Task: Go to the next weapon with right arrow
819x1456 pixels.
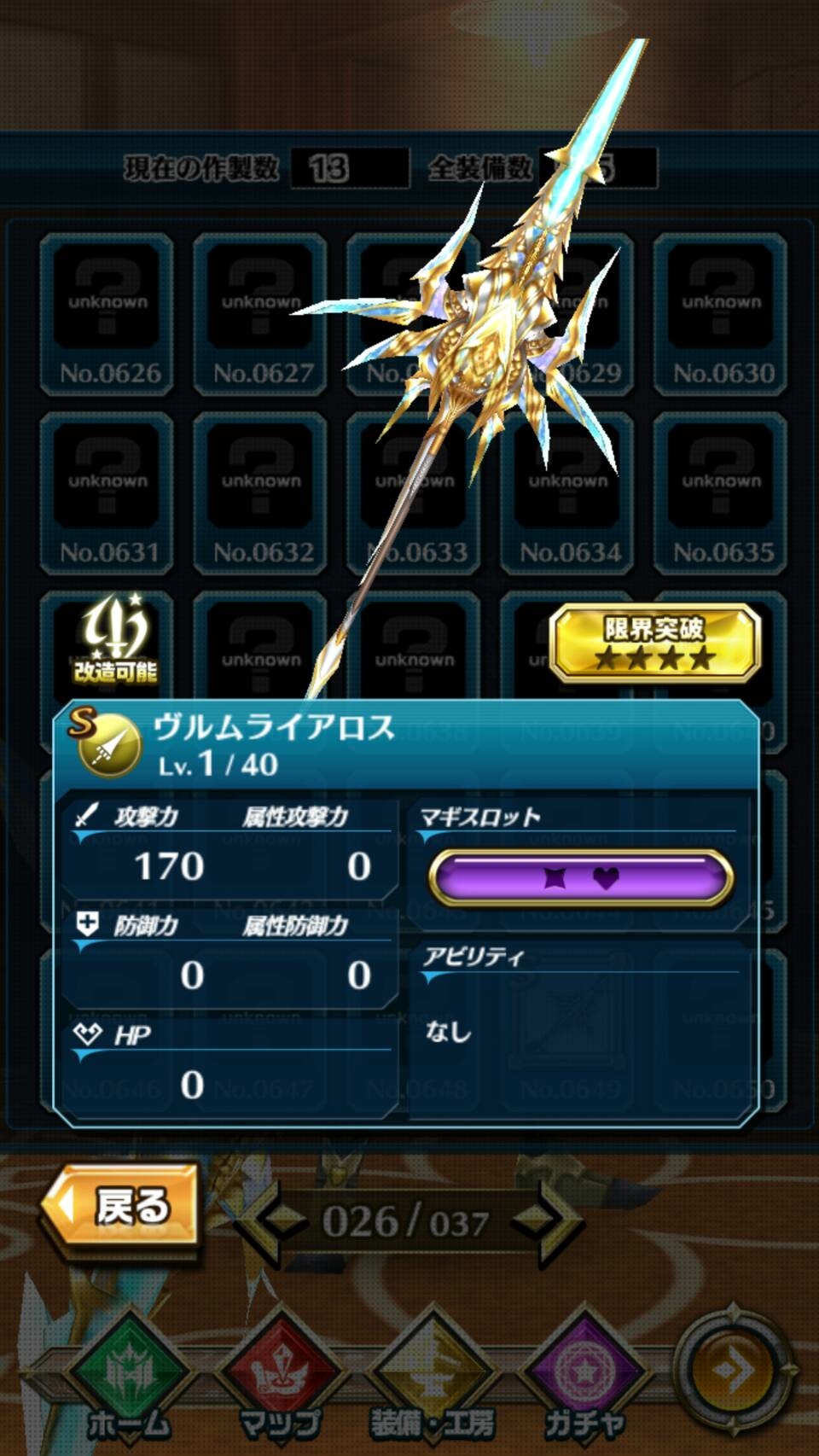Action: click(547, 1221)
